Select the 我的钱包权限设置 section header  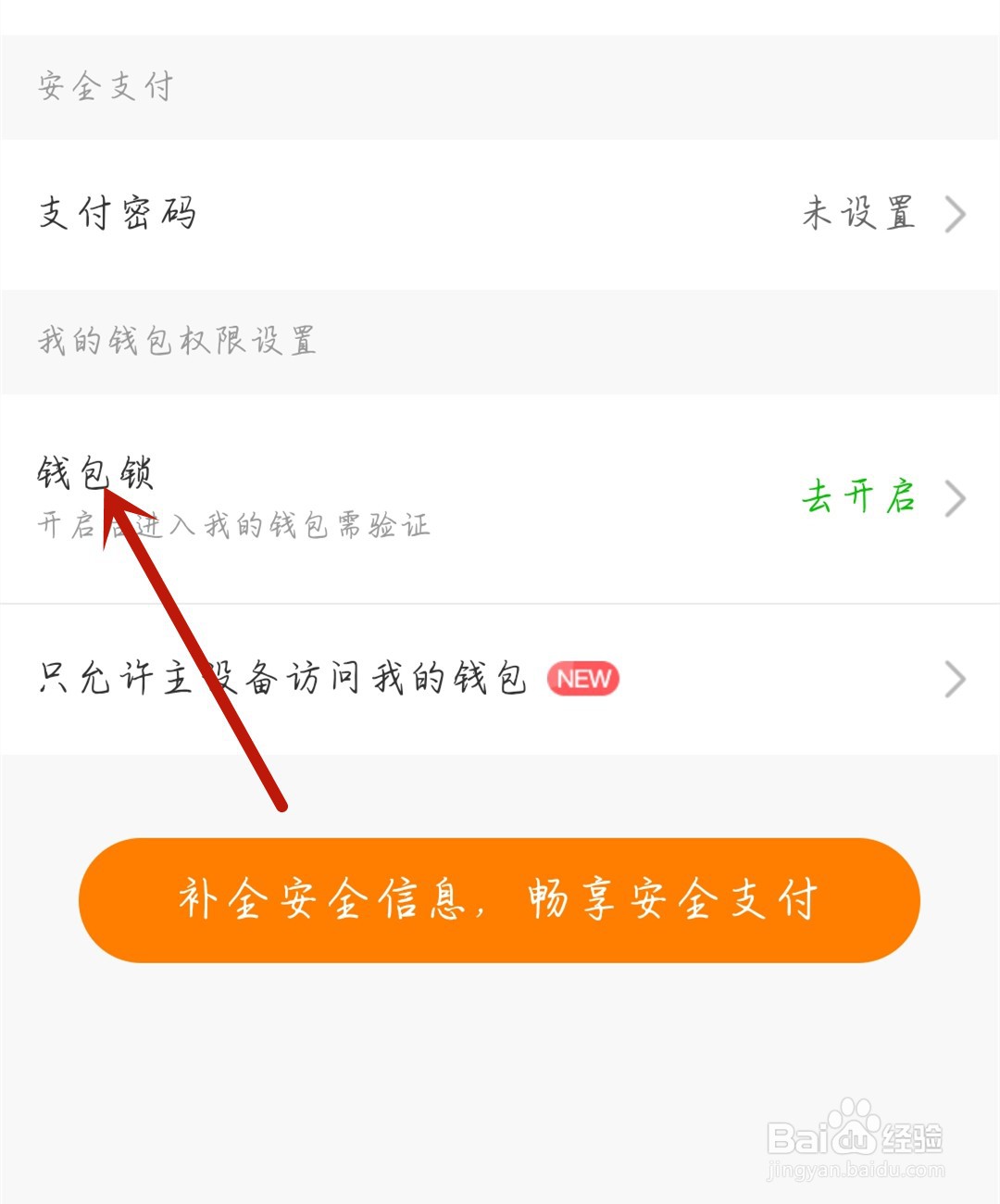[x=176, y=340]
